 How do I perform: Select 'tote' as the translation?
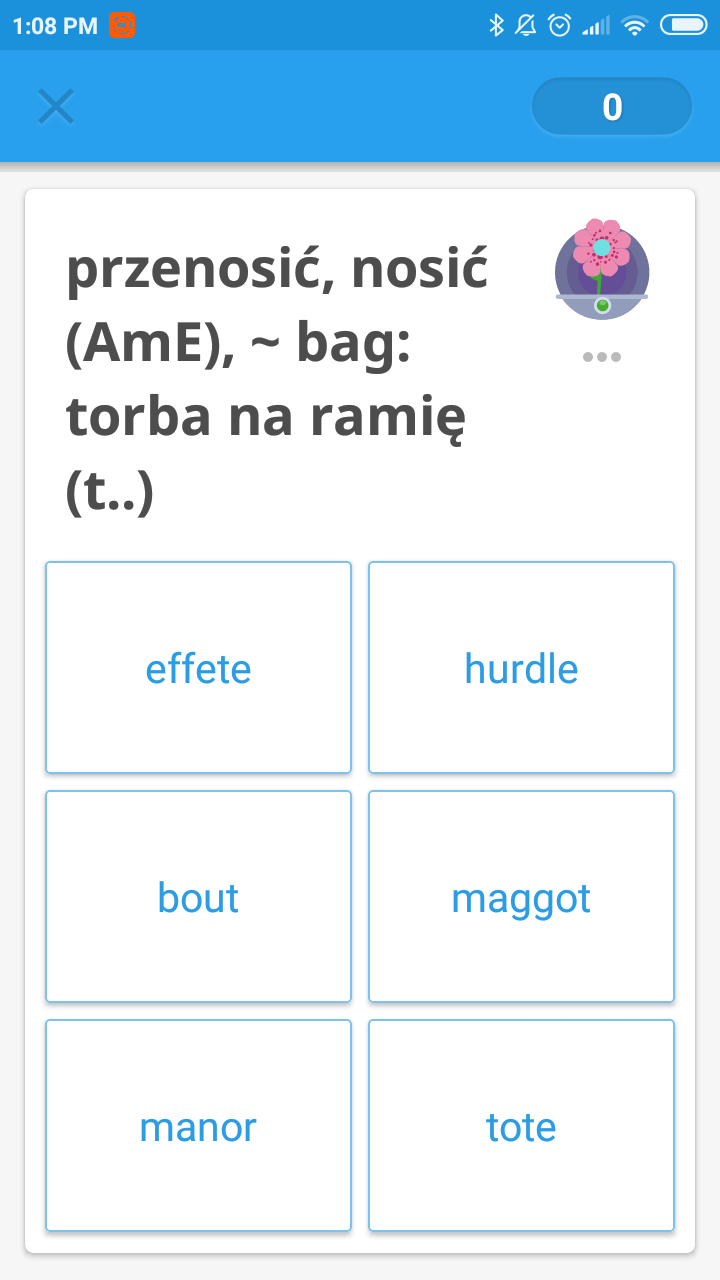(521, 1126)
